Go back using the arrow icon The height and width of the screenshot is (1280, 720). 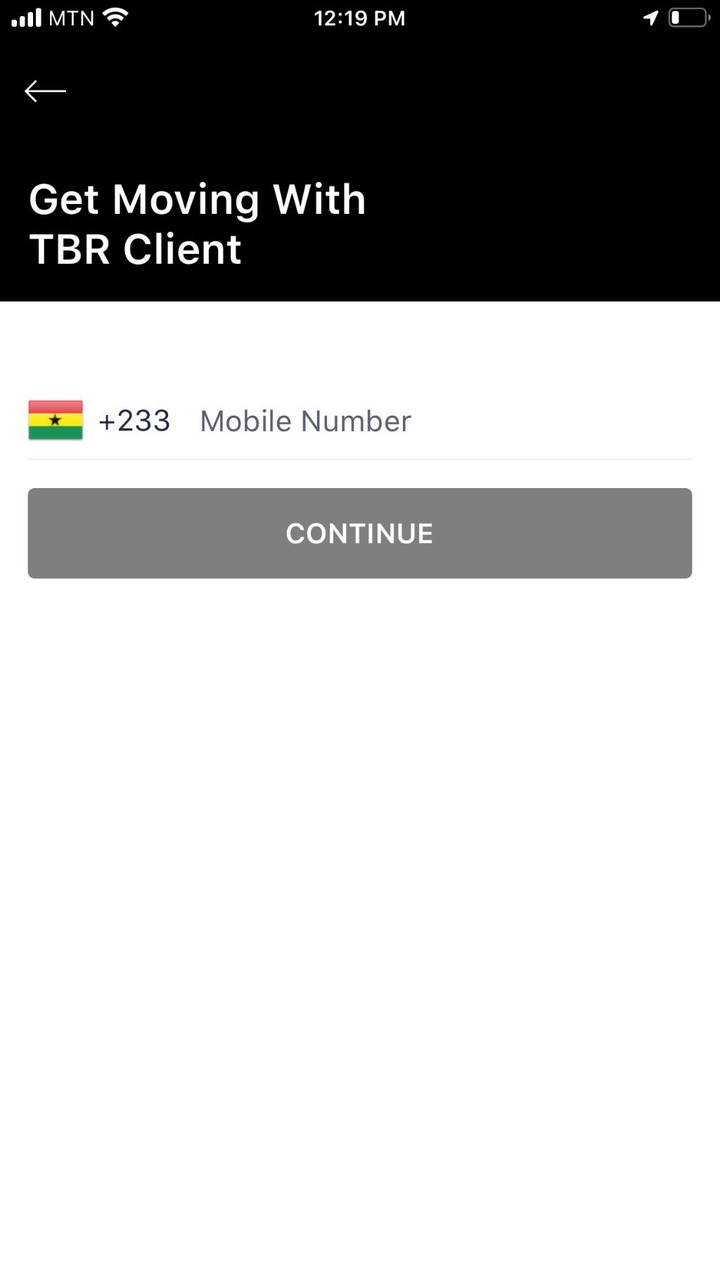[45, 91]
